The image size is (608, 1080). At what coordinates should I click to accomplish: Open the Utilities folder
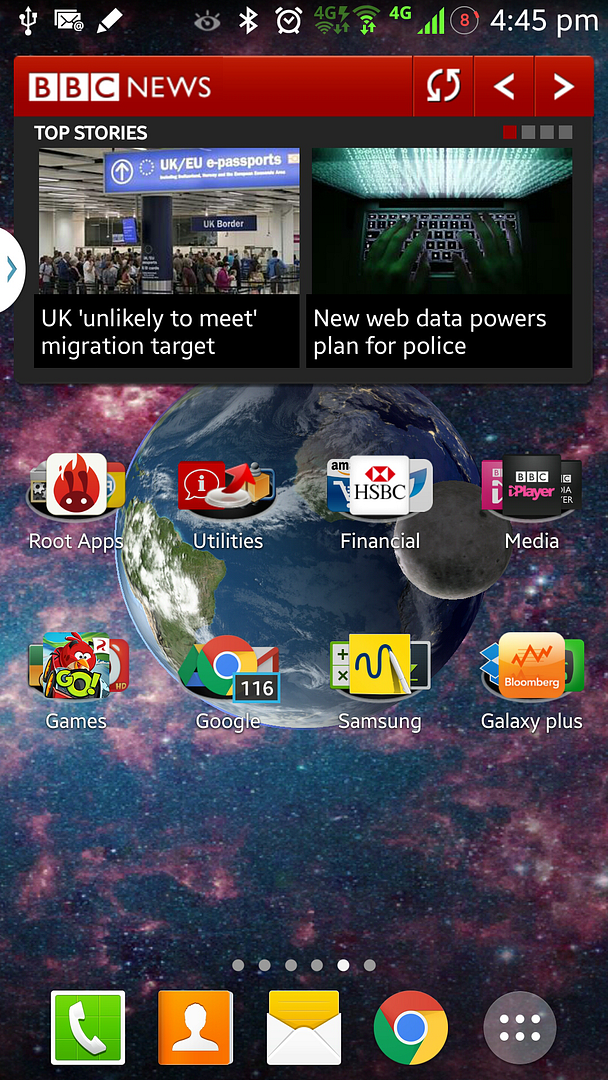click(228, 488)
